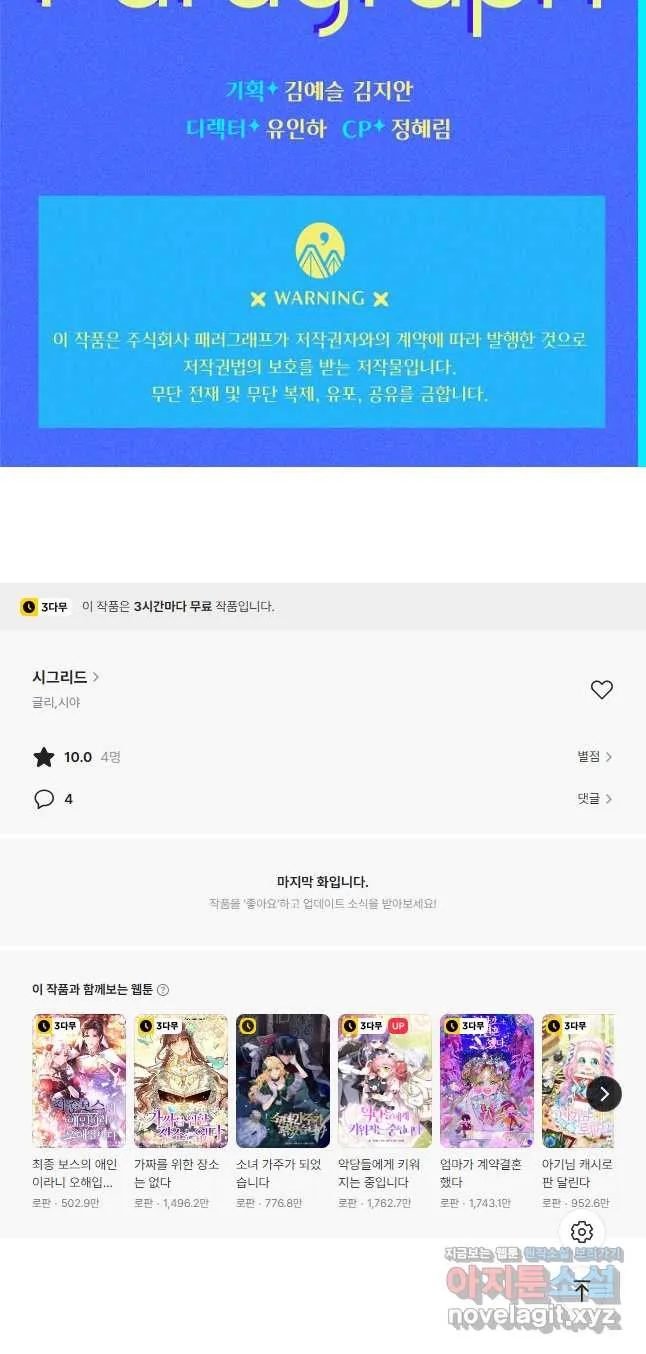The height and width of the screenshot is (1354, 646).
Task: Open the 별점 rating page
Action: point(594,757)
